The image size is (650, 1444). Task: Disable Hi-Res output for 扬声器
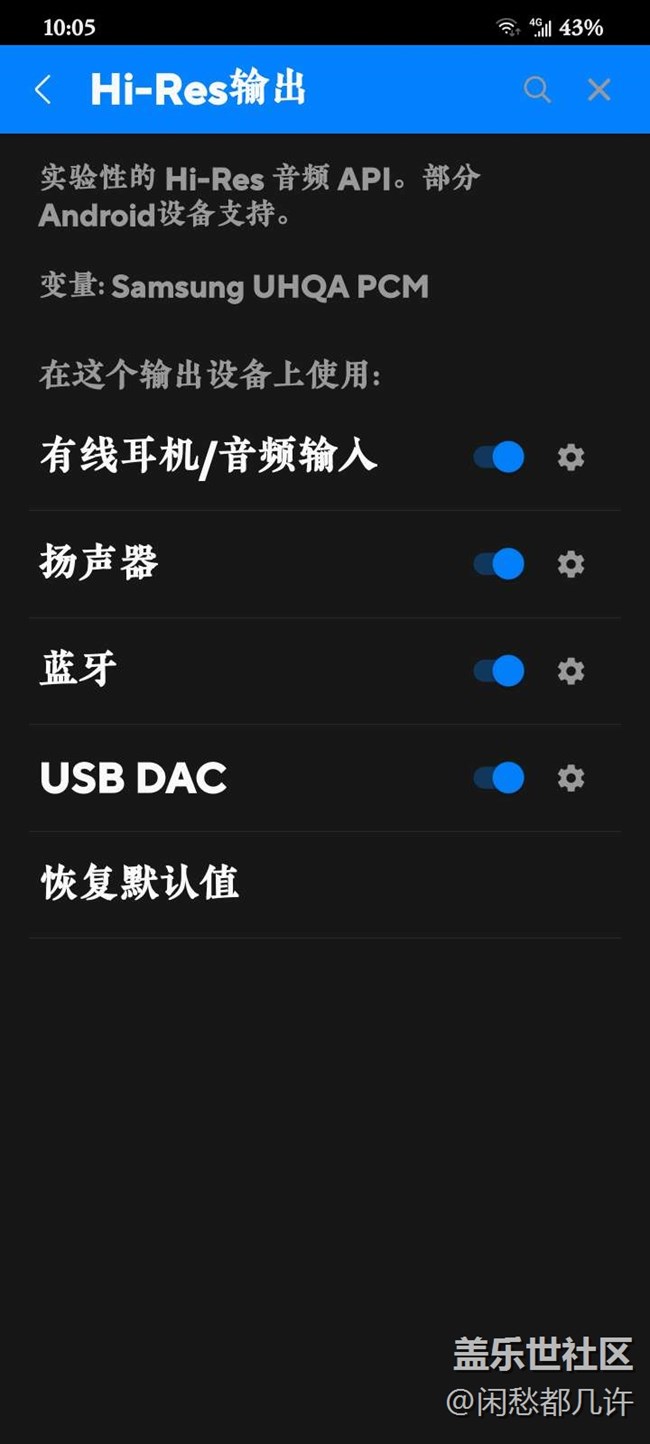tap(499, 564)
